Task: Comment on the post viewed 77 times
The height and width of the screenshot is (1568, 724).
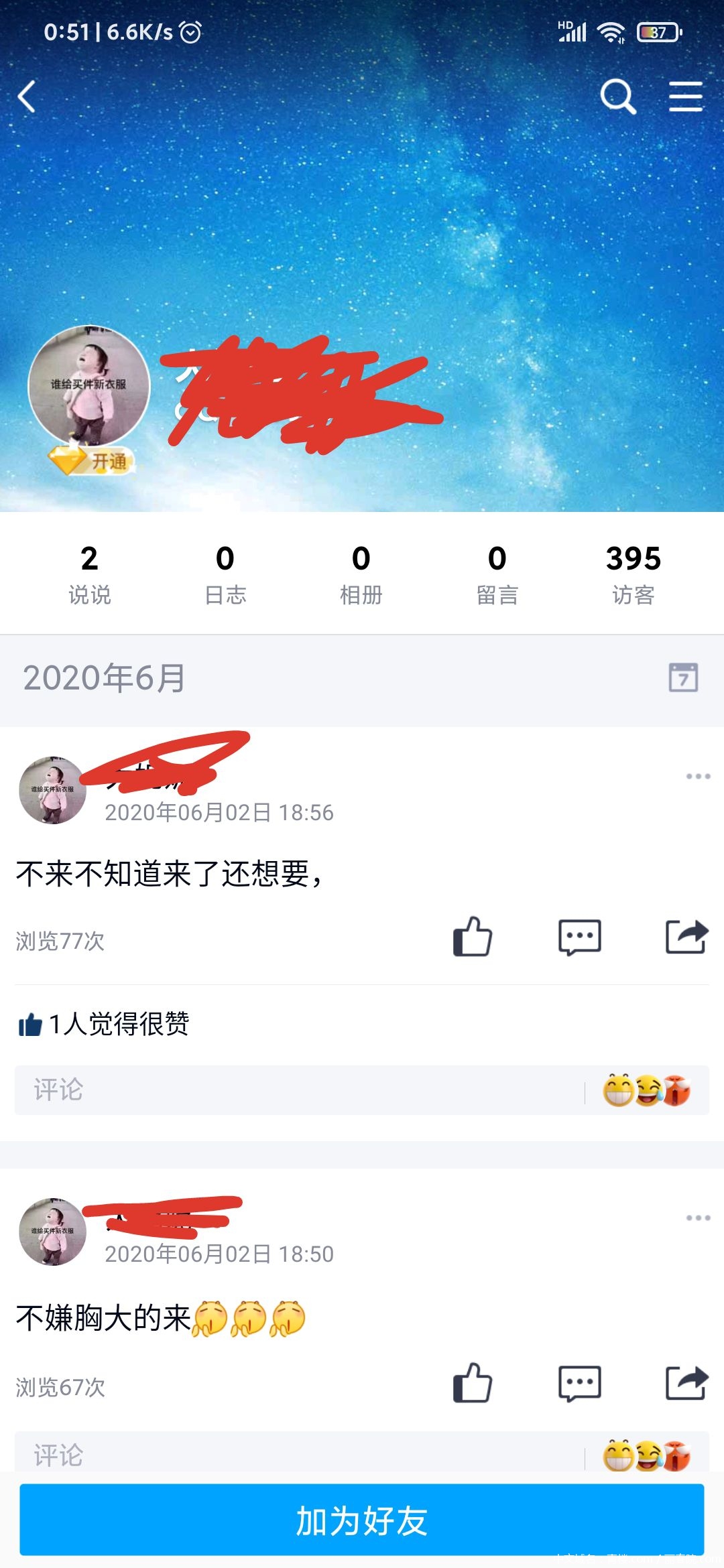Action: pyautogui.click(x=579, y=936)
